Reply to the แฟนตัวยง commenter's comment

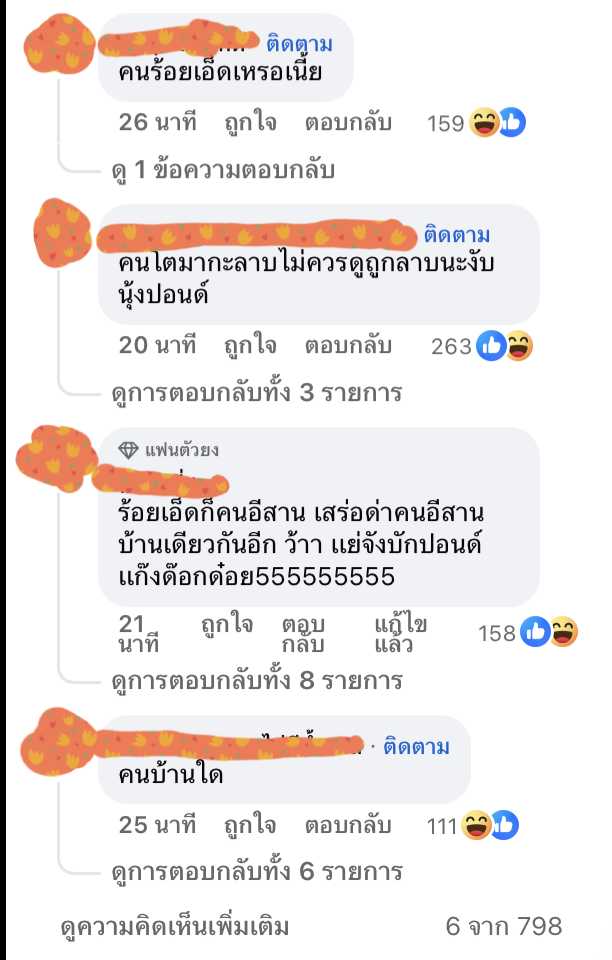click(302, 634)
